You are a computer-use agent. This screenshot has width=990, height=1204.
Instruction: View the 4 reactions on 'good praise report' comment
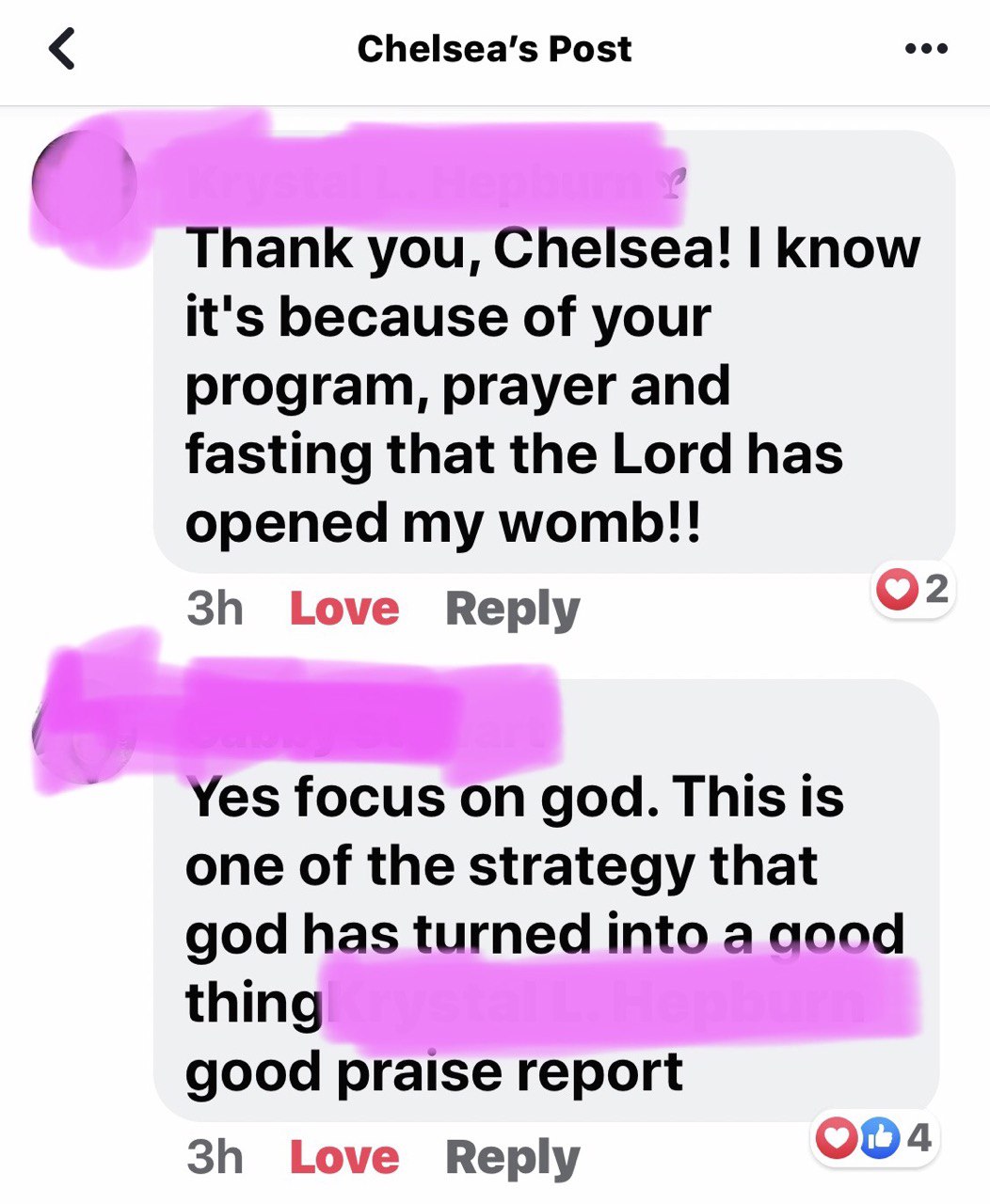pos(873,1139)
